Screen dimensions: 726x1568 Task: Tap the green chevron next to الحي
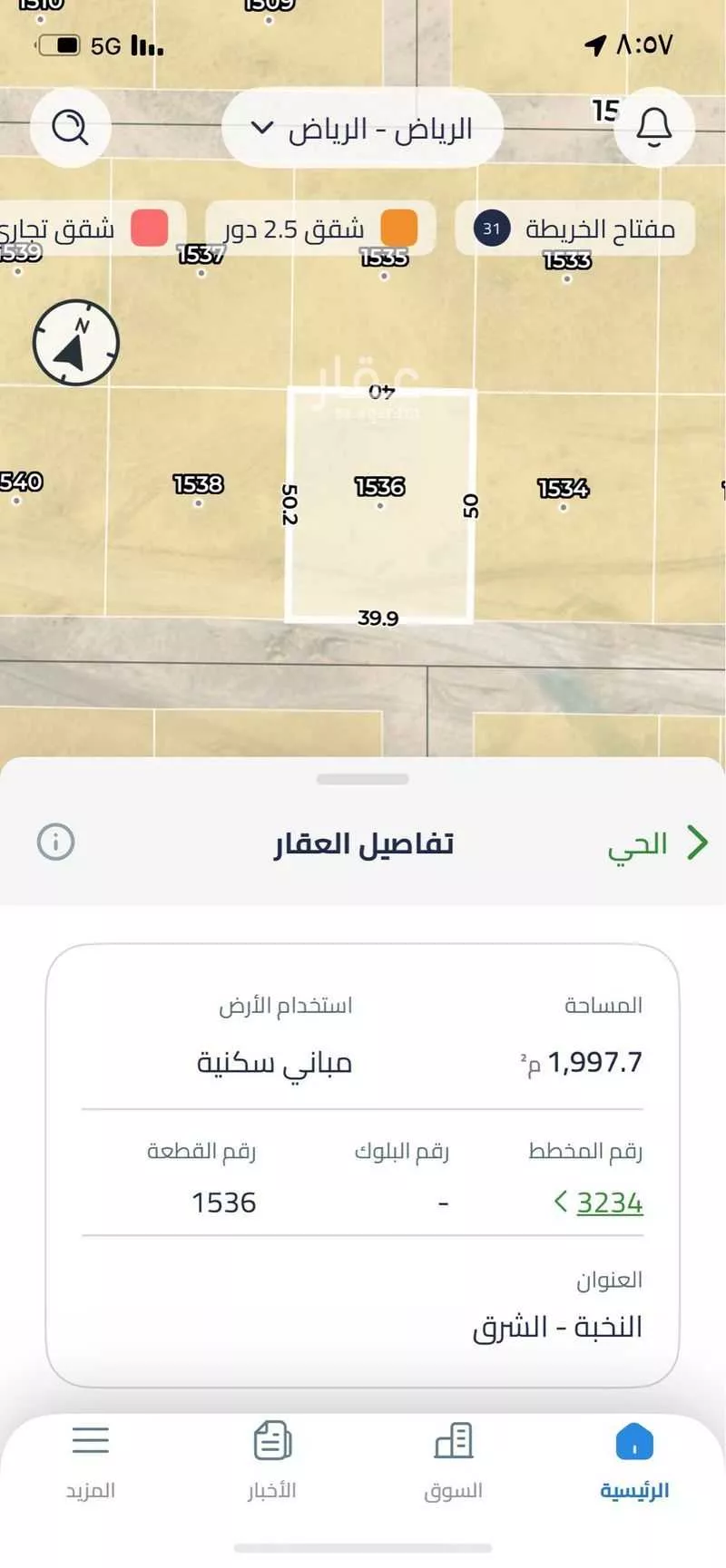pyautogui.click(x=695, y=842)
